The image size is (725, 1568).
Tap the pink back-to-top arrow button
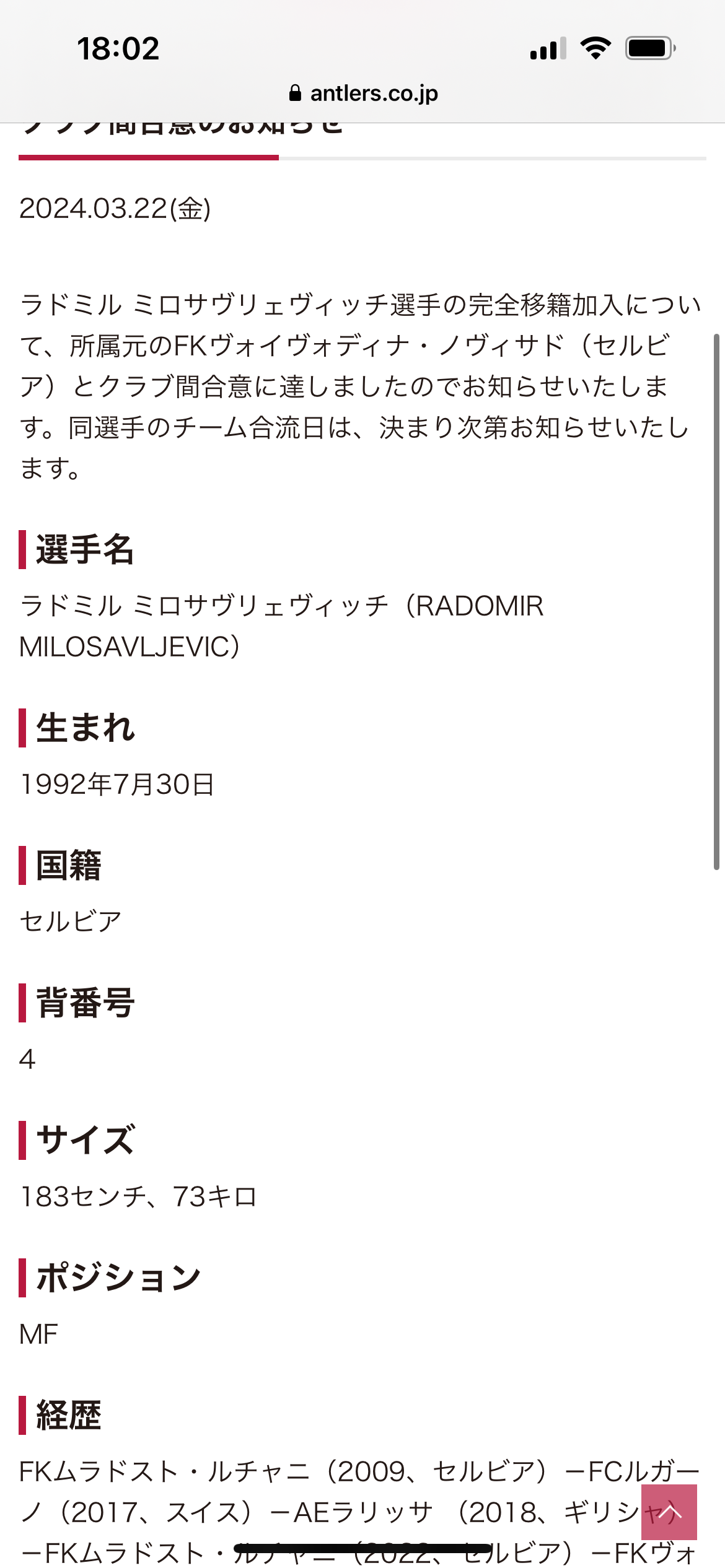coord(669,1512)
